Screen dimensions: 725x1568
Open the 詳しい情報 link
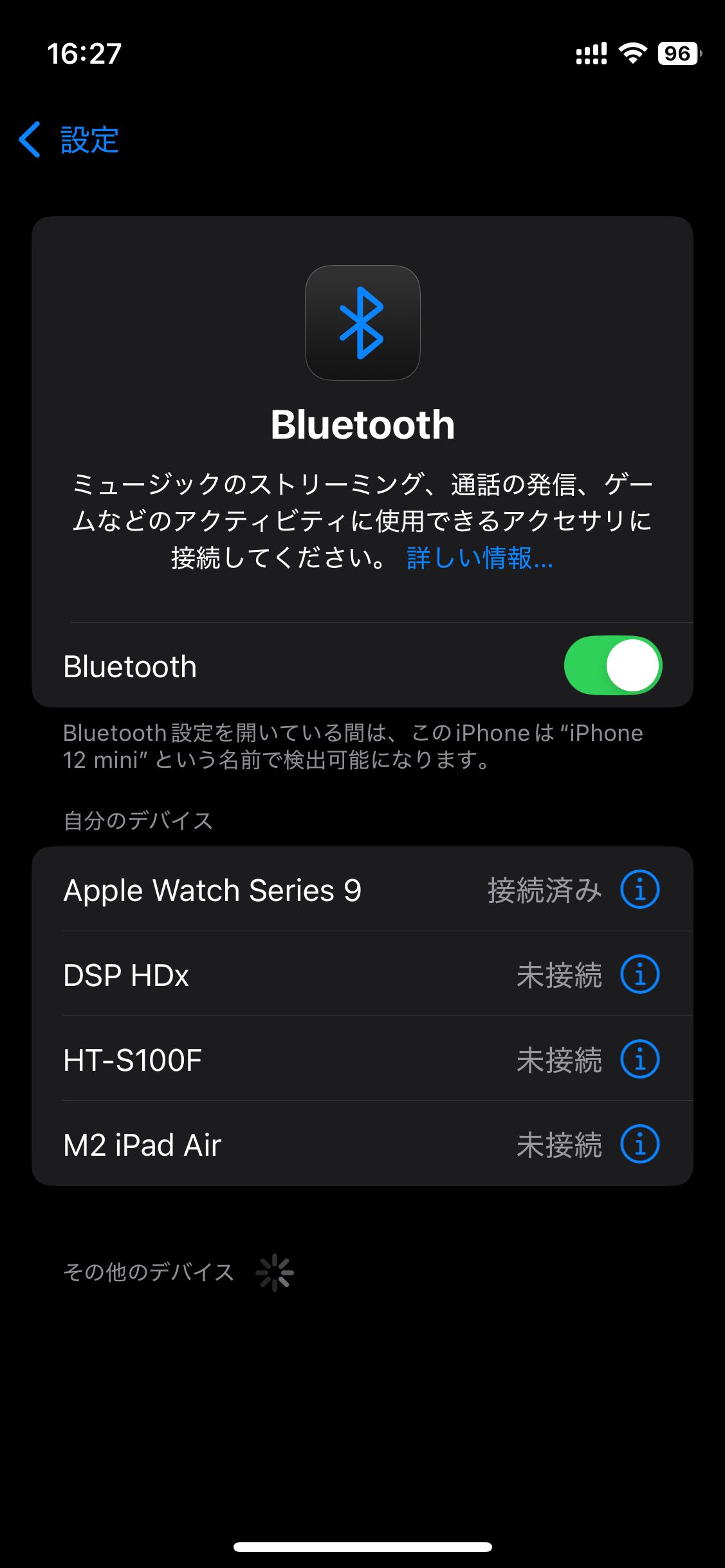pyautogui.click(x=479, y=558)
